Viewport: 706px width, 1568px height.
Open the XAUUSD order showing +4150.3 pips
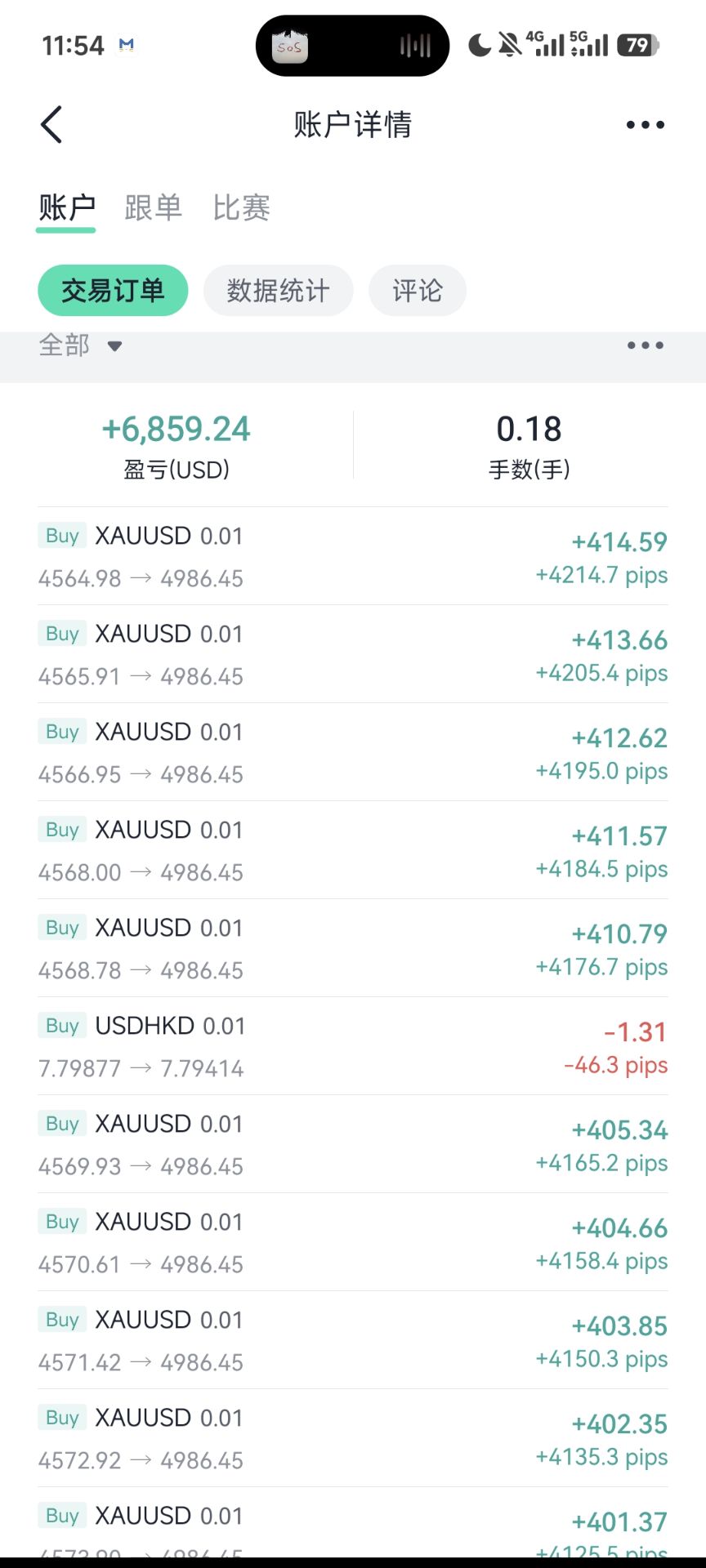tap(353, 1340)
